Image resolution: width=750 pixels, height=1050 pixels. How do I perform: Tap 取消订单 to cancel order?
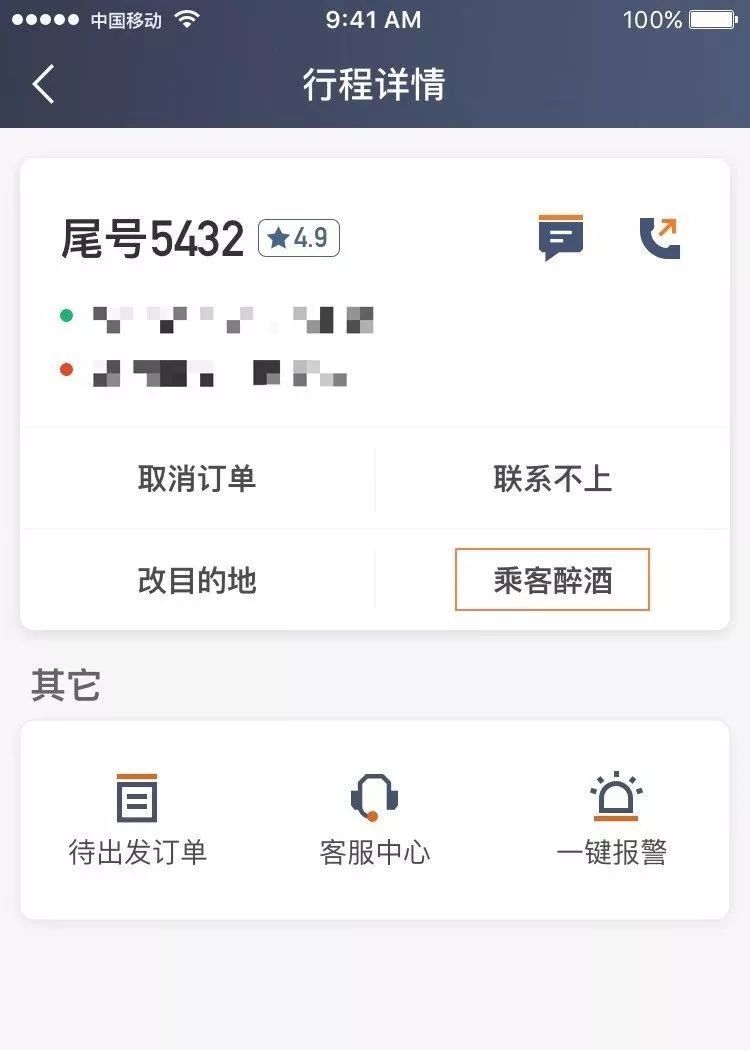tap(197, 479)
